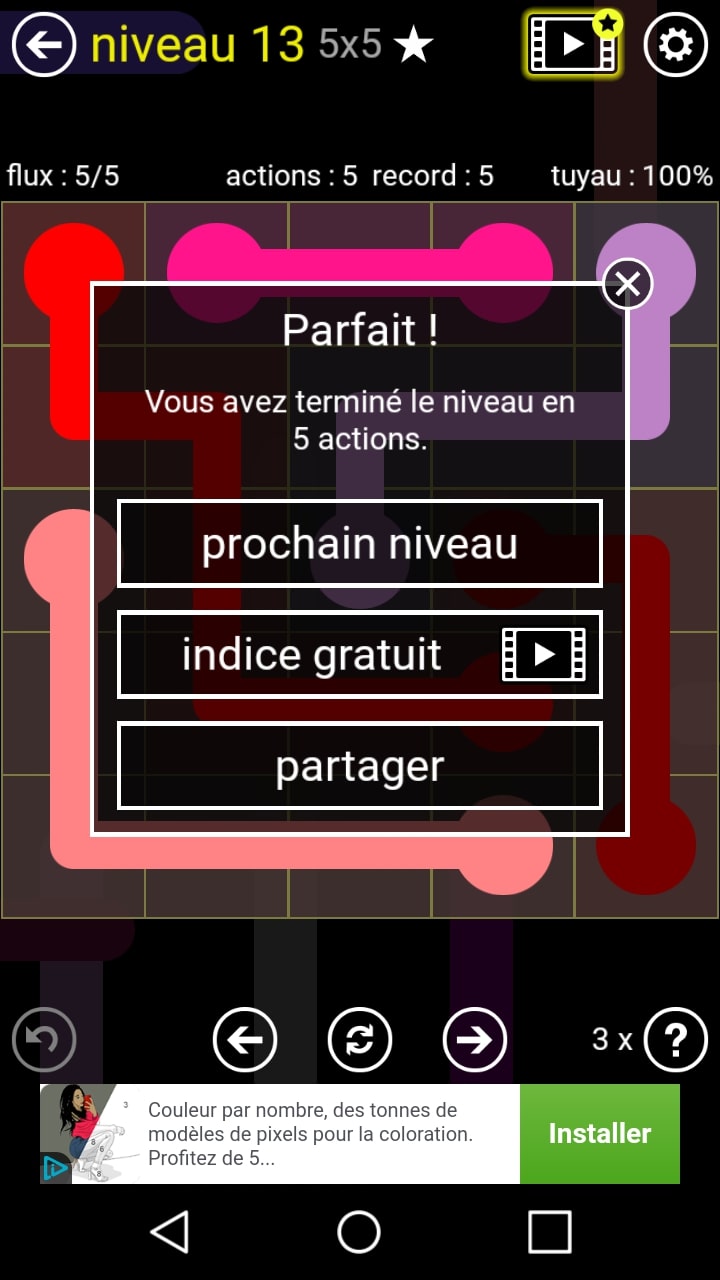Undo the last action
The width and height of the screenshot is (720, 1280).
pos(44,1040)
